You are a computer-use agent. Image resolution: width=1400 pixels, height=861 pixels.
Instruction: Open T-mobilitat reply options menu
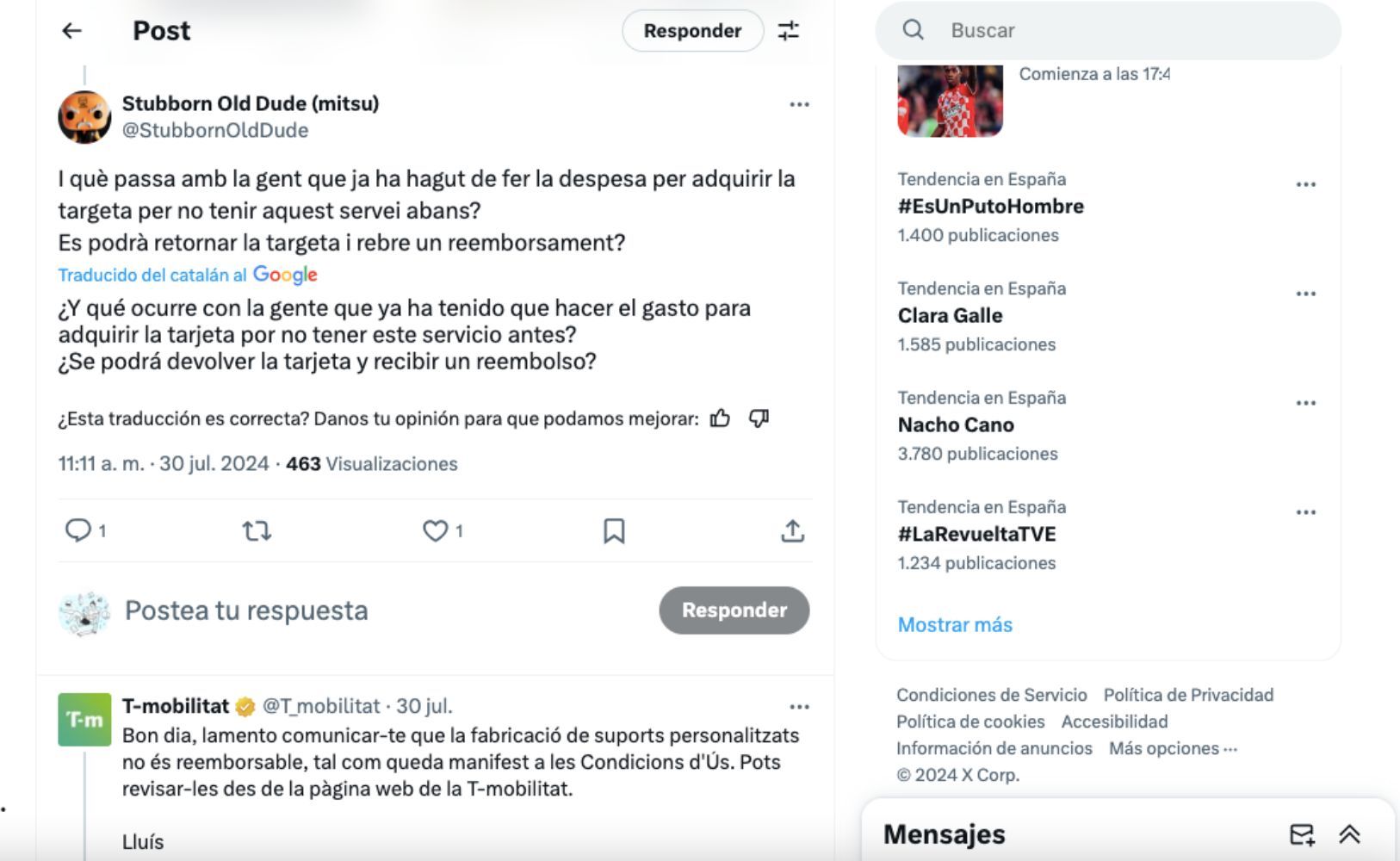(799, 707)
